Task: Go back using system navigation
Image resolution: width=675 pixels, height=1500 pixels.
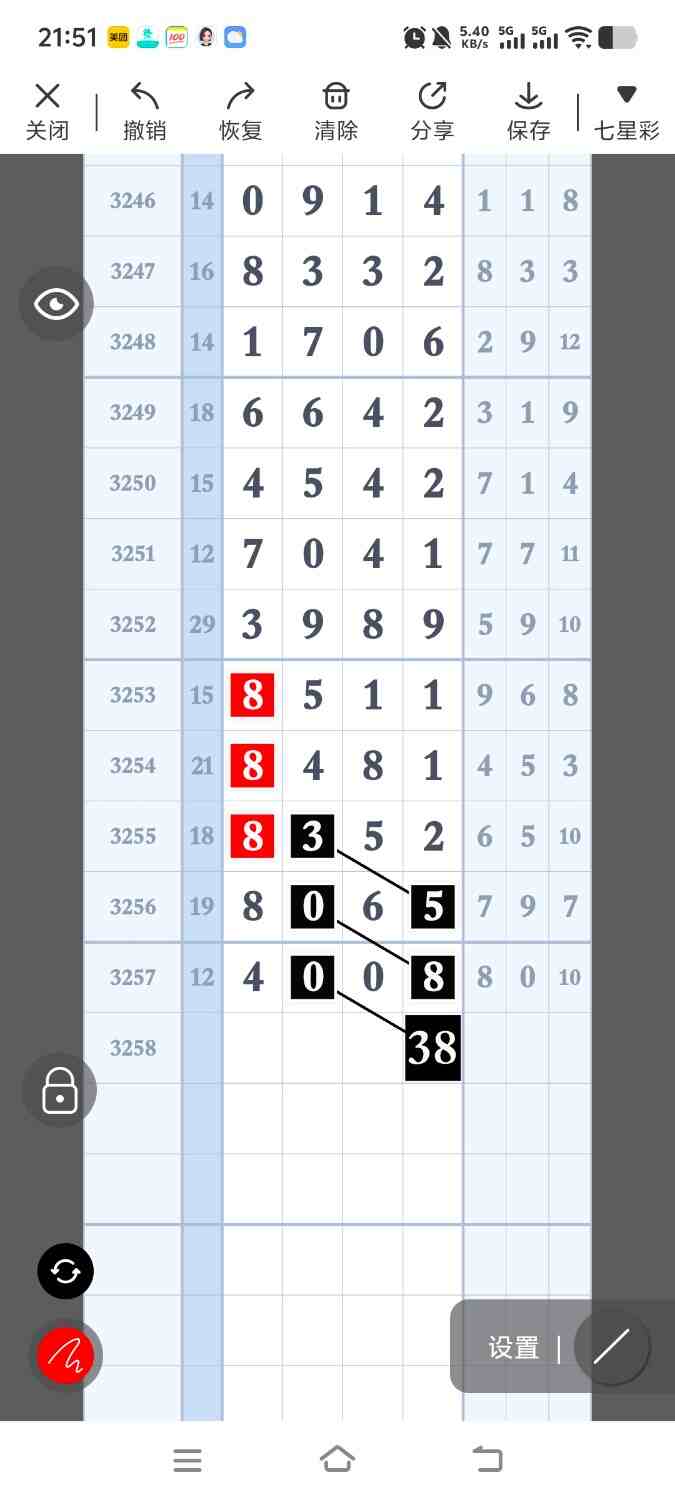Action: point(488,1459)
